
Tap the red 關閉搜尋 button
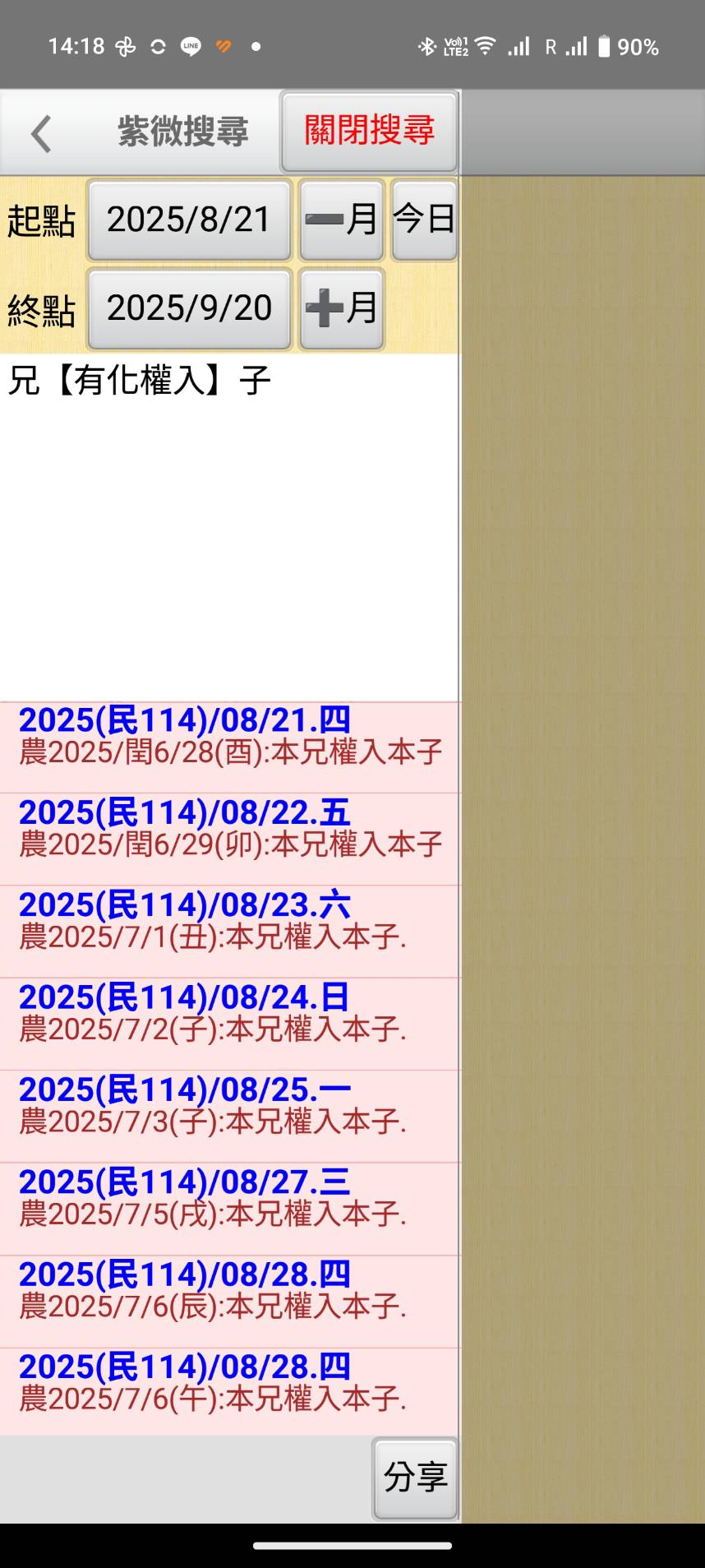click(x=369, y=132)
